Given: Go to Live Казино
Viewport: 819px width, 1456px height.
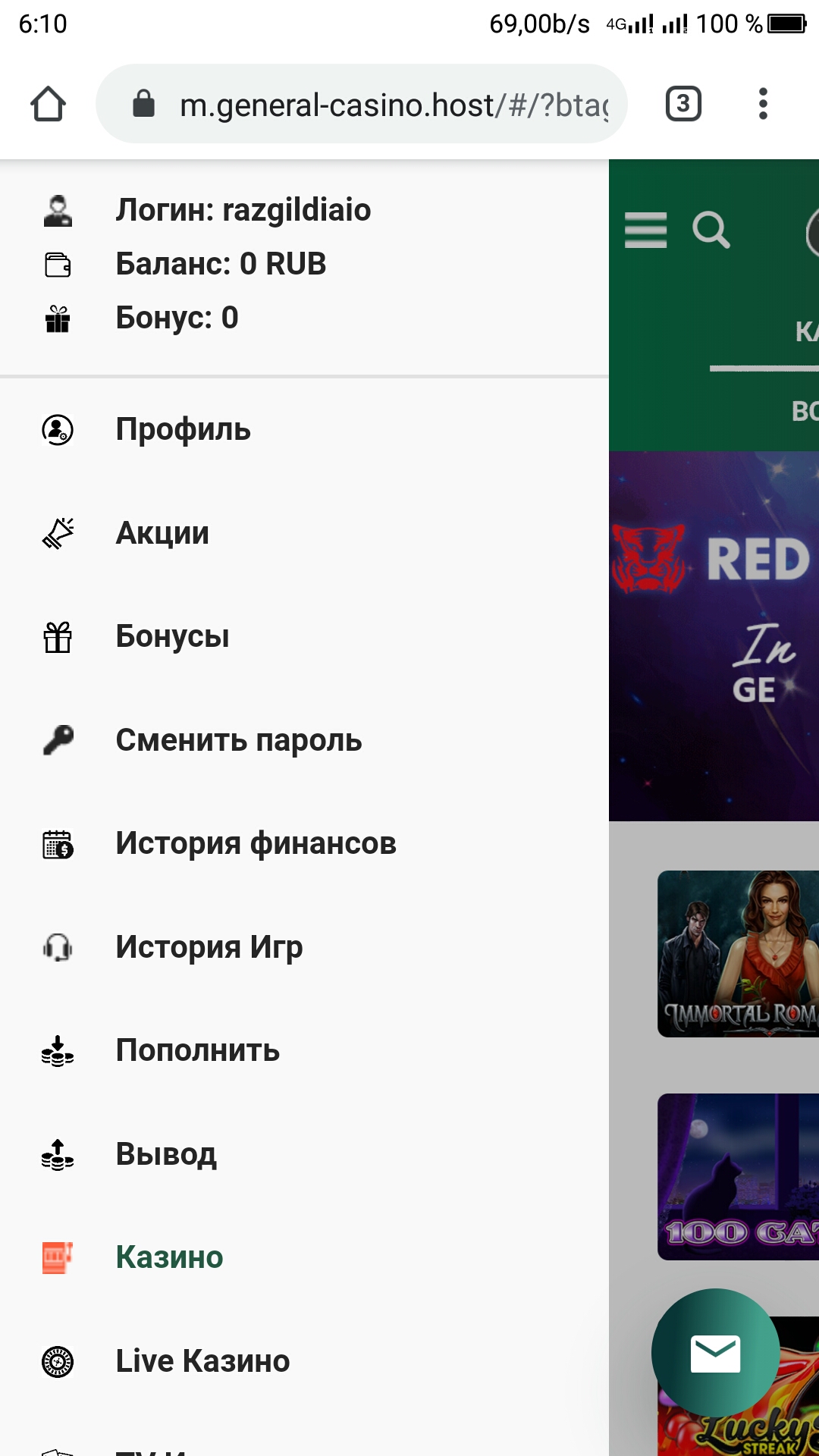Looking at the screenshot, I should 202,1361.
